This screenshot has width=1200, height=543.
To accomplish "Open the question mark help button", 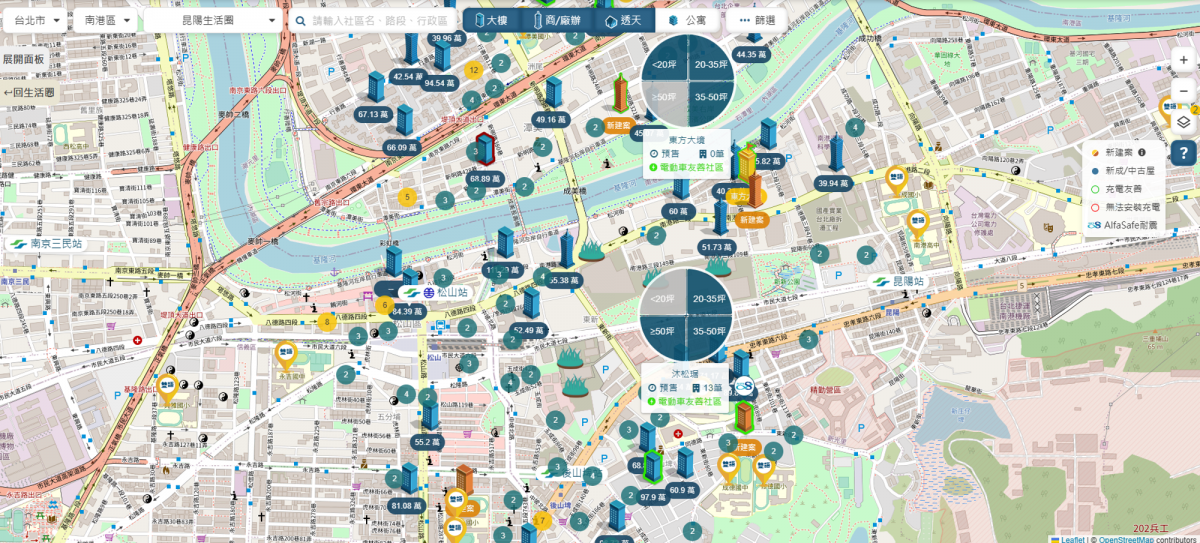I will point(1183,152).
